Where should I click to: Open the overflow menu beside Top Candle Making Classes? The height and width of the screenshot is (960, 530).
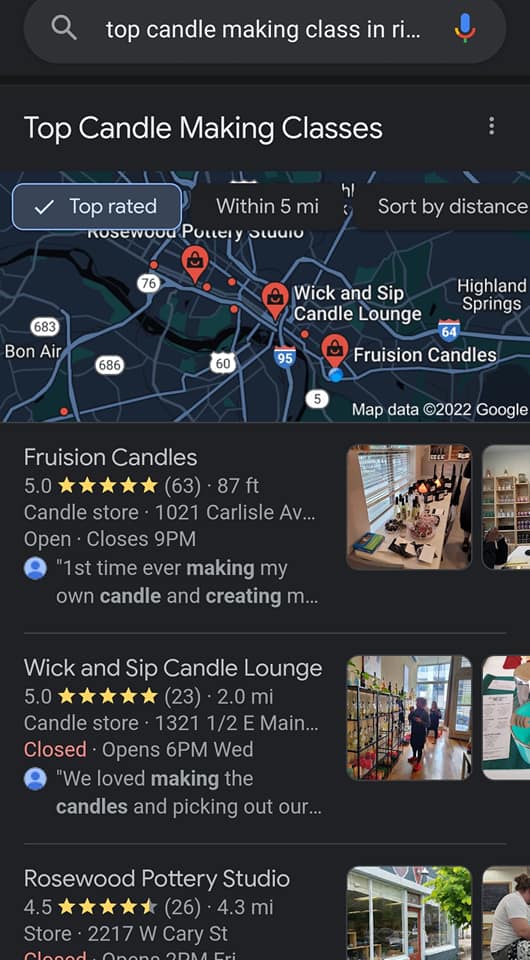[491, 127]
